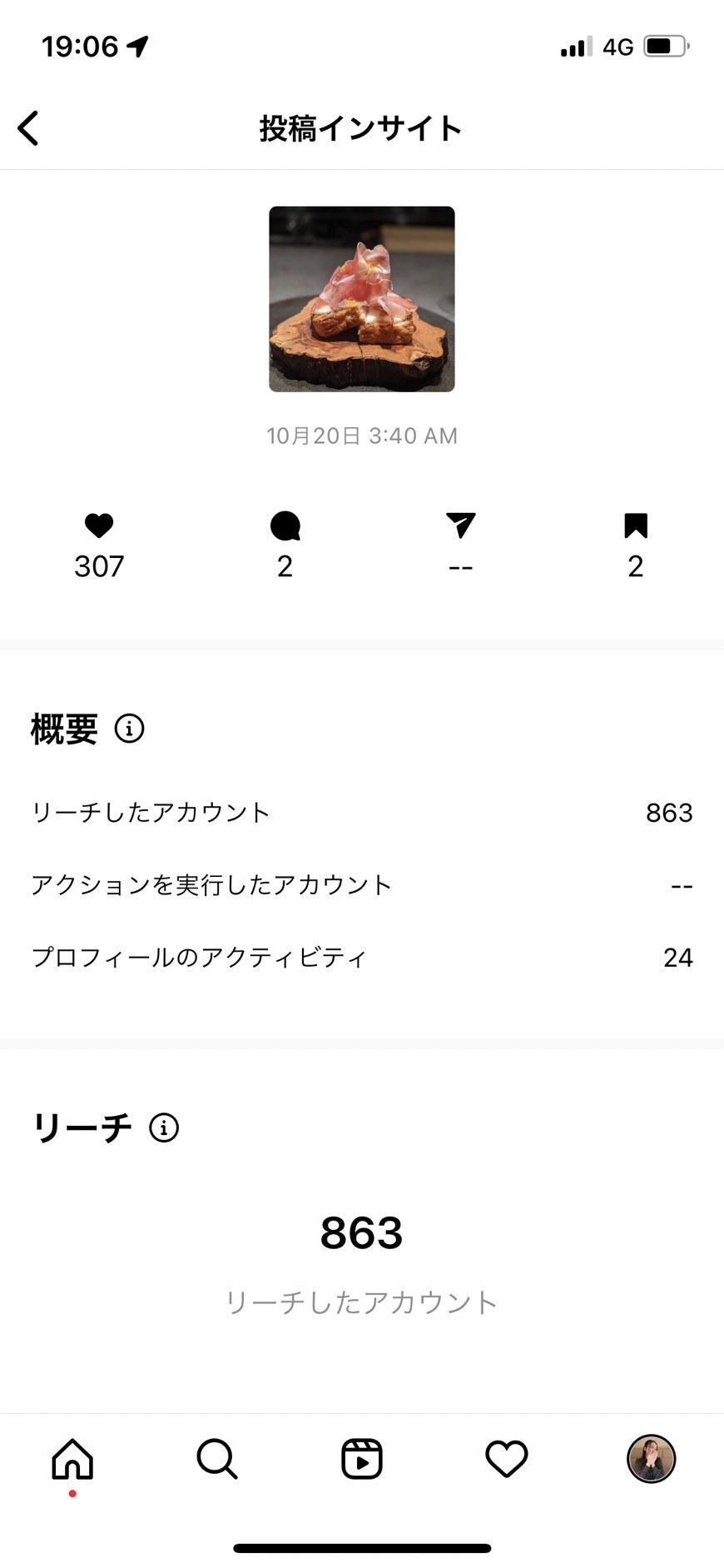Go back from 投稿インサイト

click(x=28, y=128)
